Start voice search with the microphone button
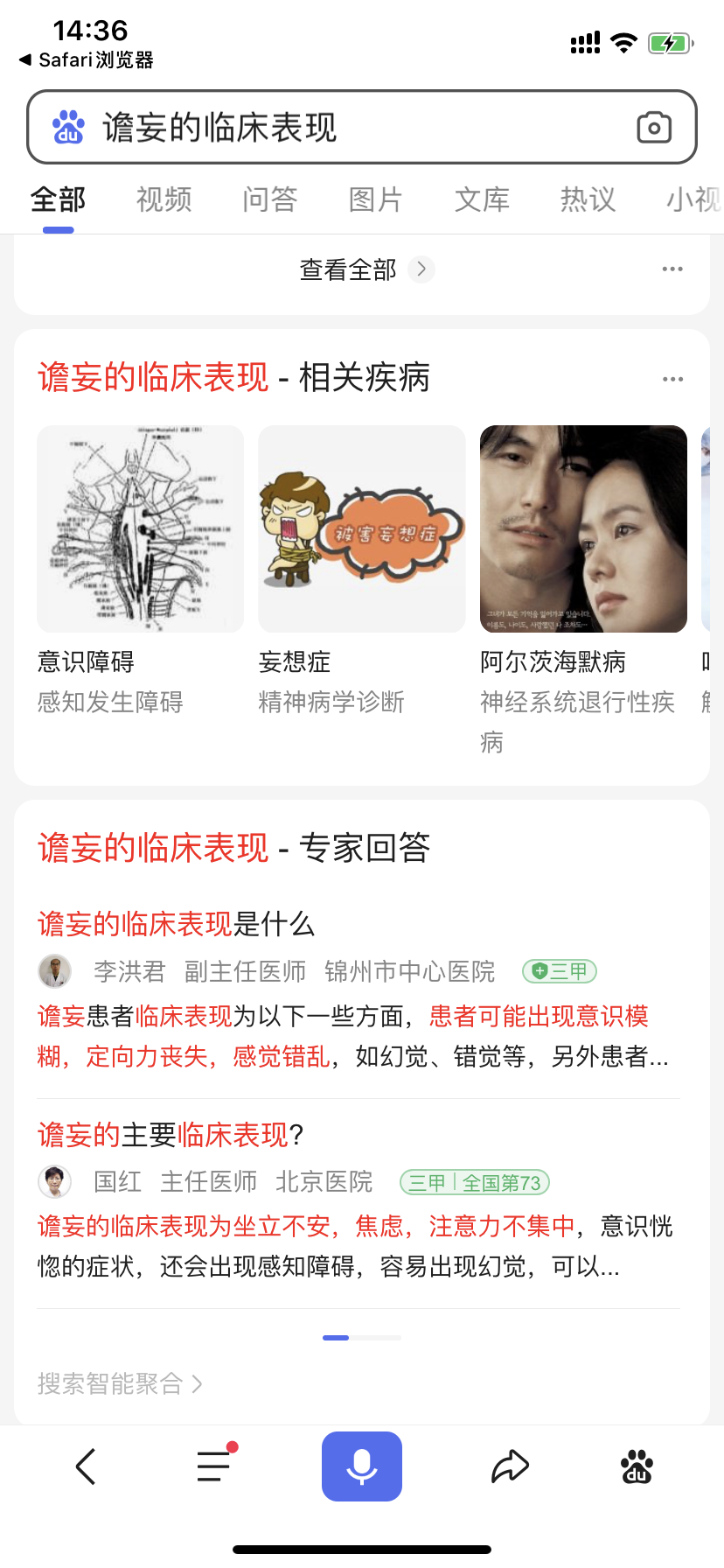 [362, 1466]
